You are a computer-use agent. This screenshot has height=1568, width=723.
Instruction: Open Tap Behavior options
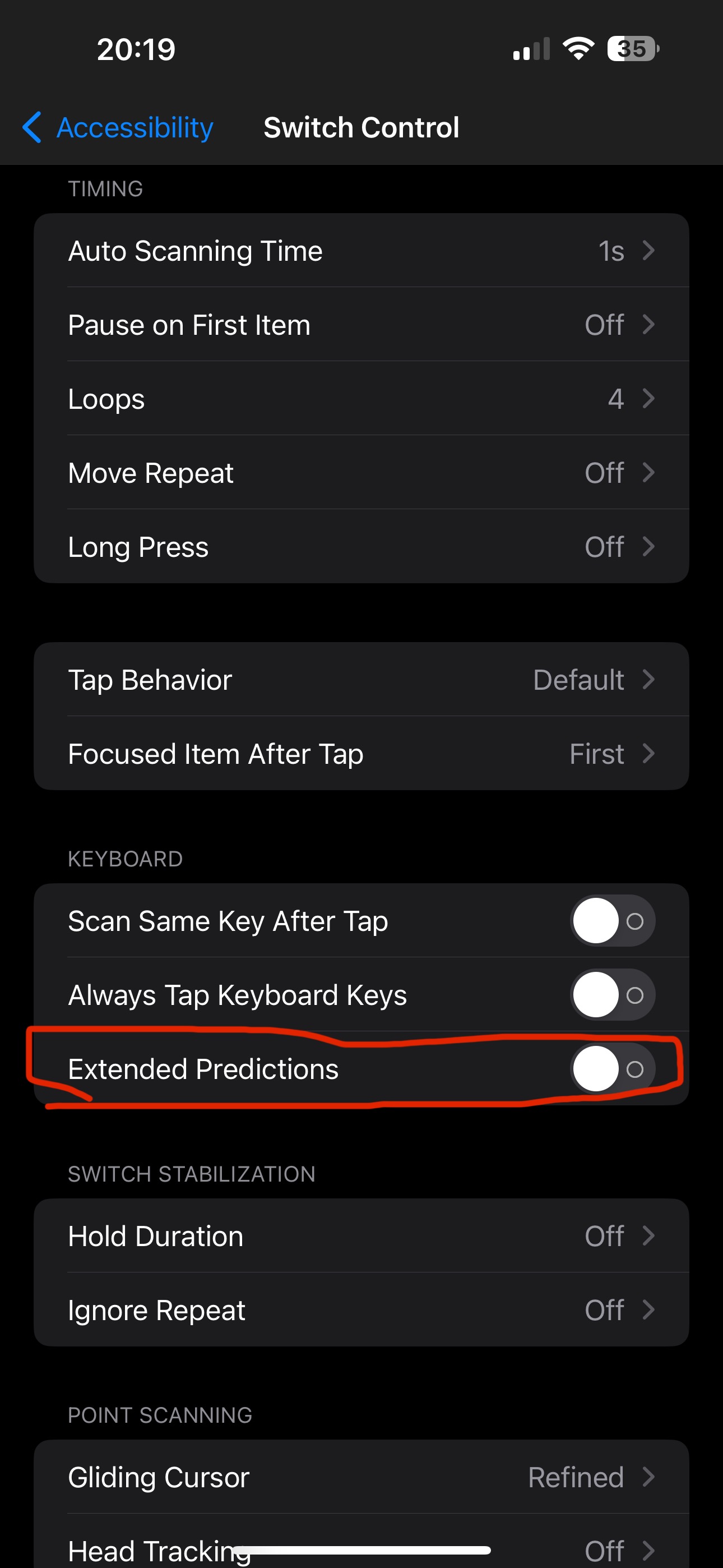361,680
